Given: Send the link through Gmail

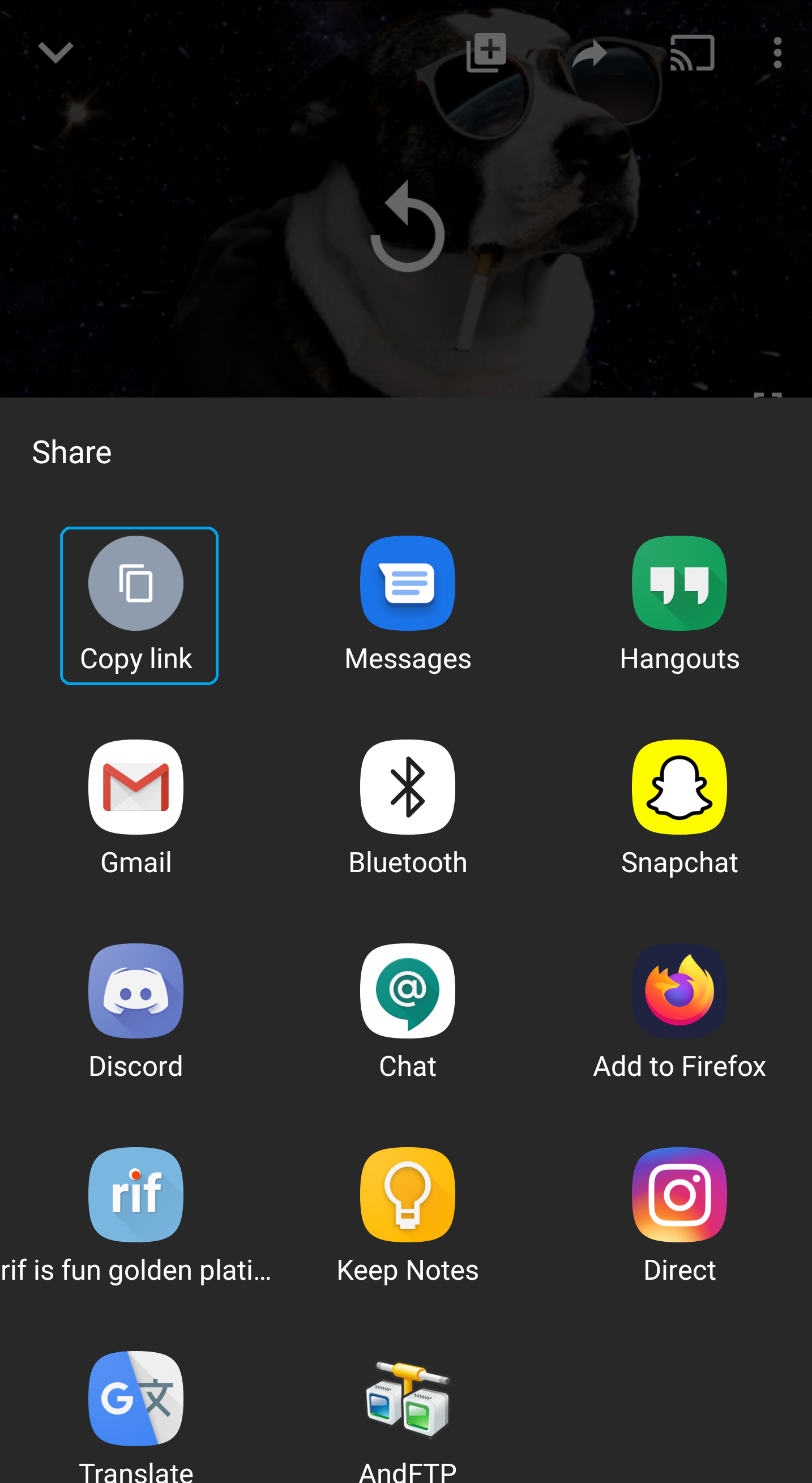Looking at the screenshot, I should (x=136, y=807).
